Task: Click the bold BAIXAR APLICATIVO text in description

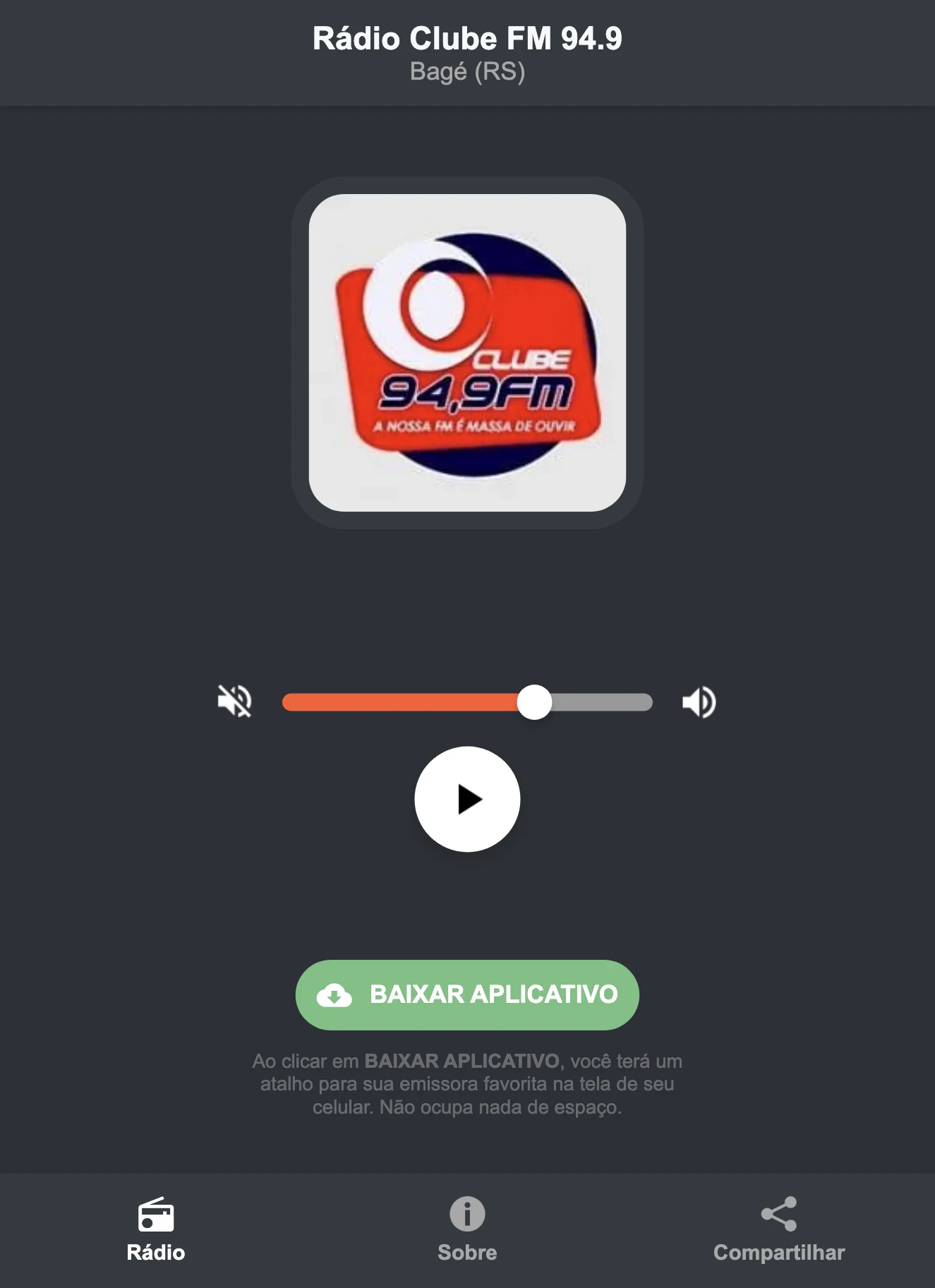Action: [462, 1060]
